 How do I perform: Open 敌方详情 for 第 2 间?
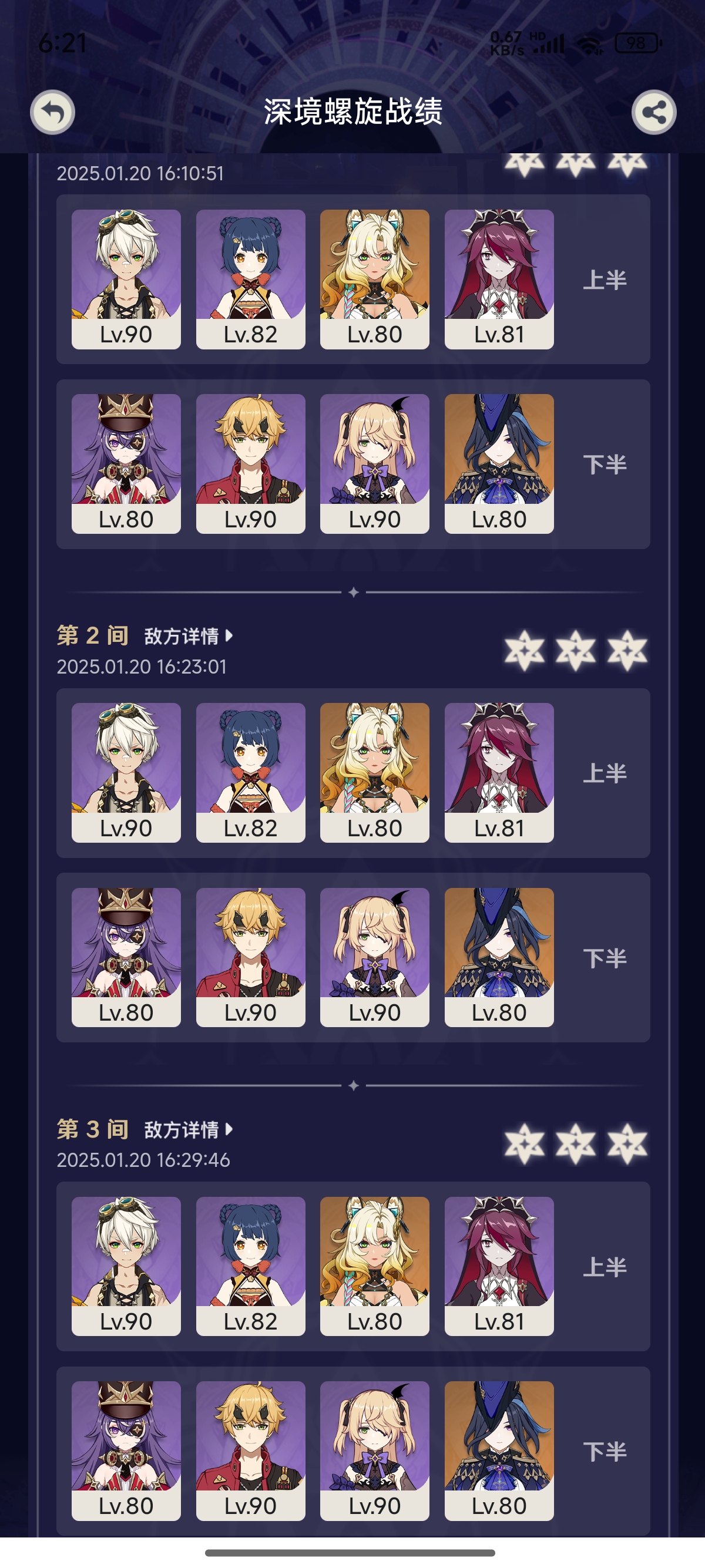pos(187,636)
